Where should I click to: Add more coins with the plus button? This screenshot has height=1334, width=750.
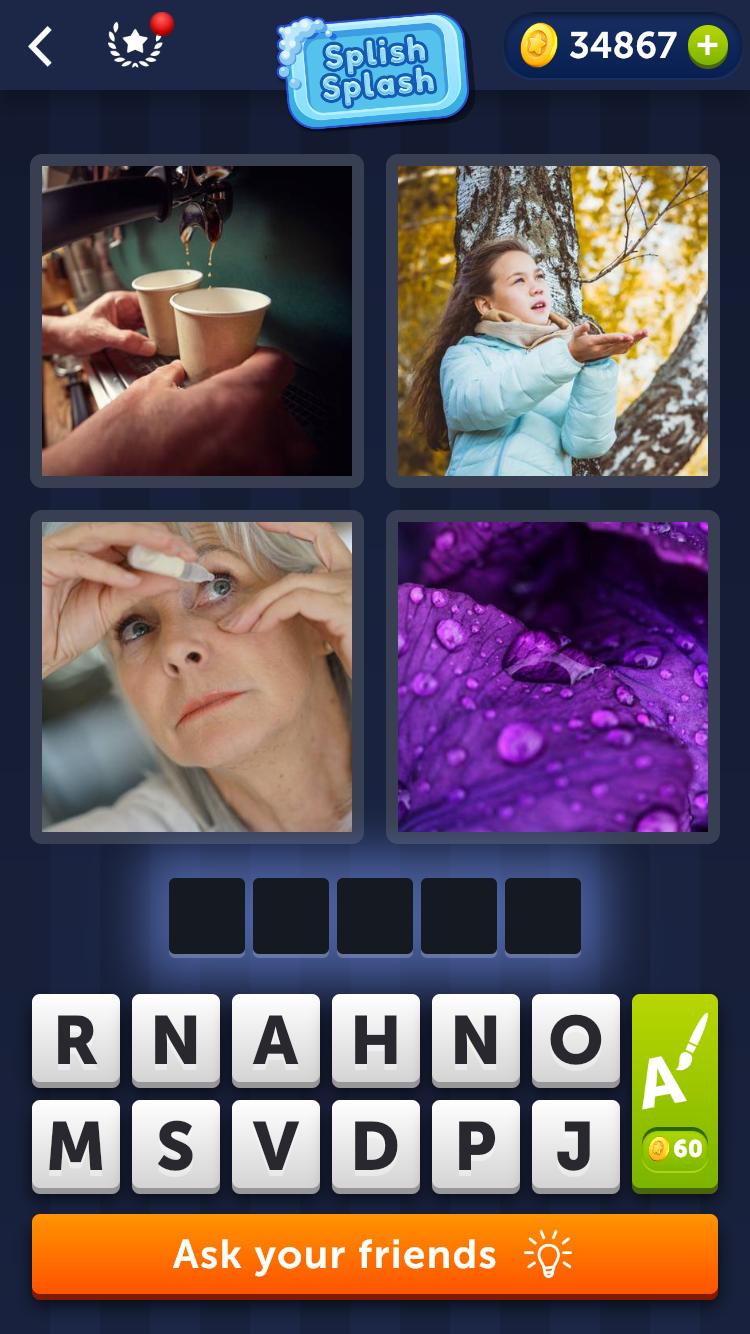pyautogui.click(x=707, y=46)
